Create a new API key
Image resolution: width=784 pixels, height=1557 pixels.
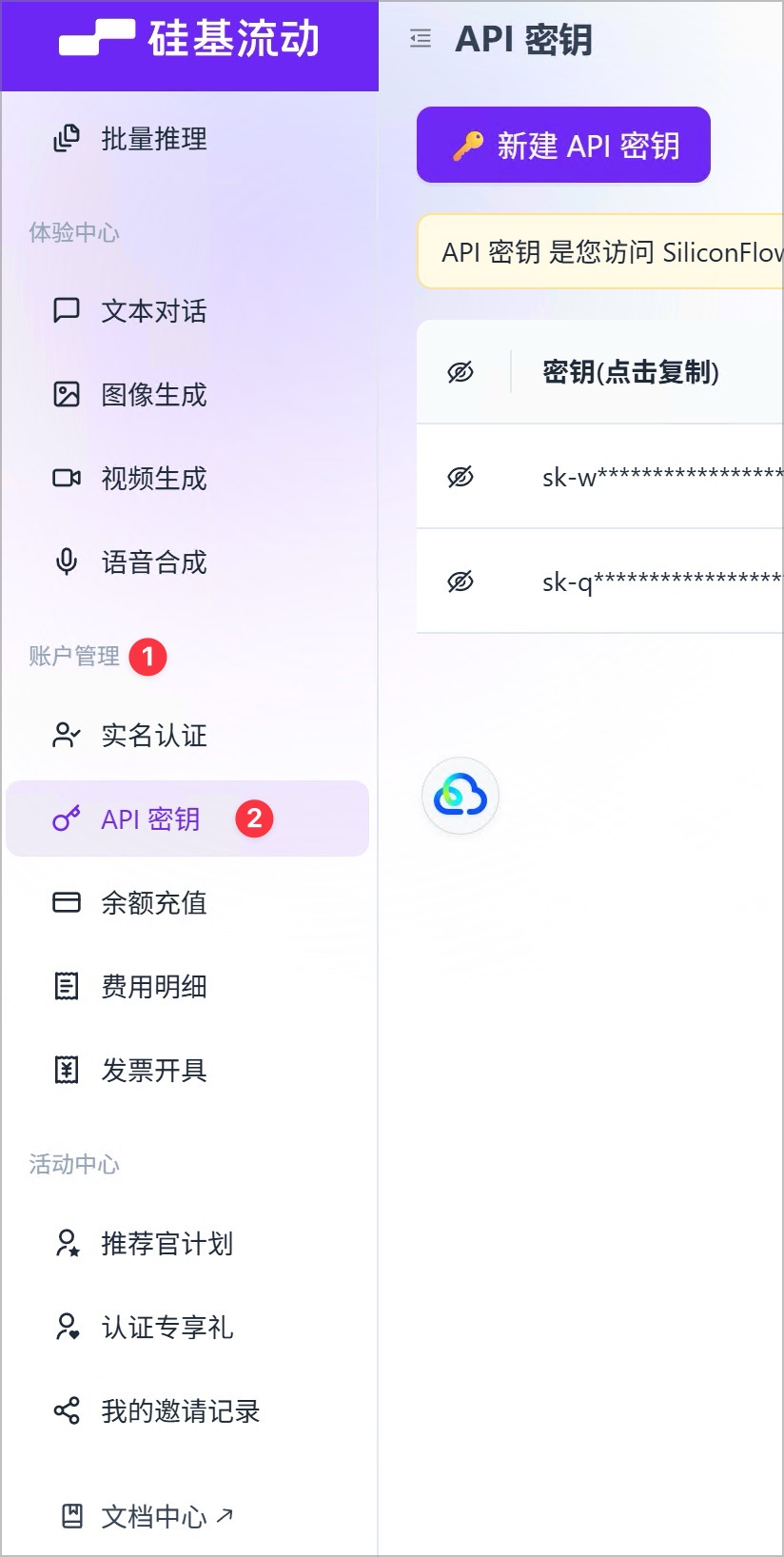(563, 145)
